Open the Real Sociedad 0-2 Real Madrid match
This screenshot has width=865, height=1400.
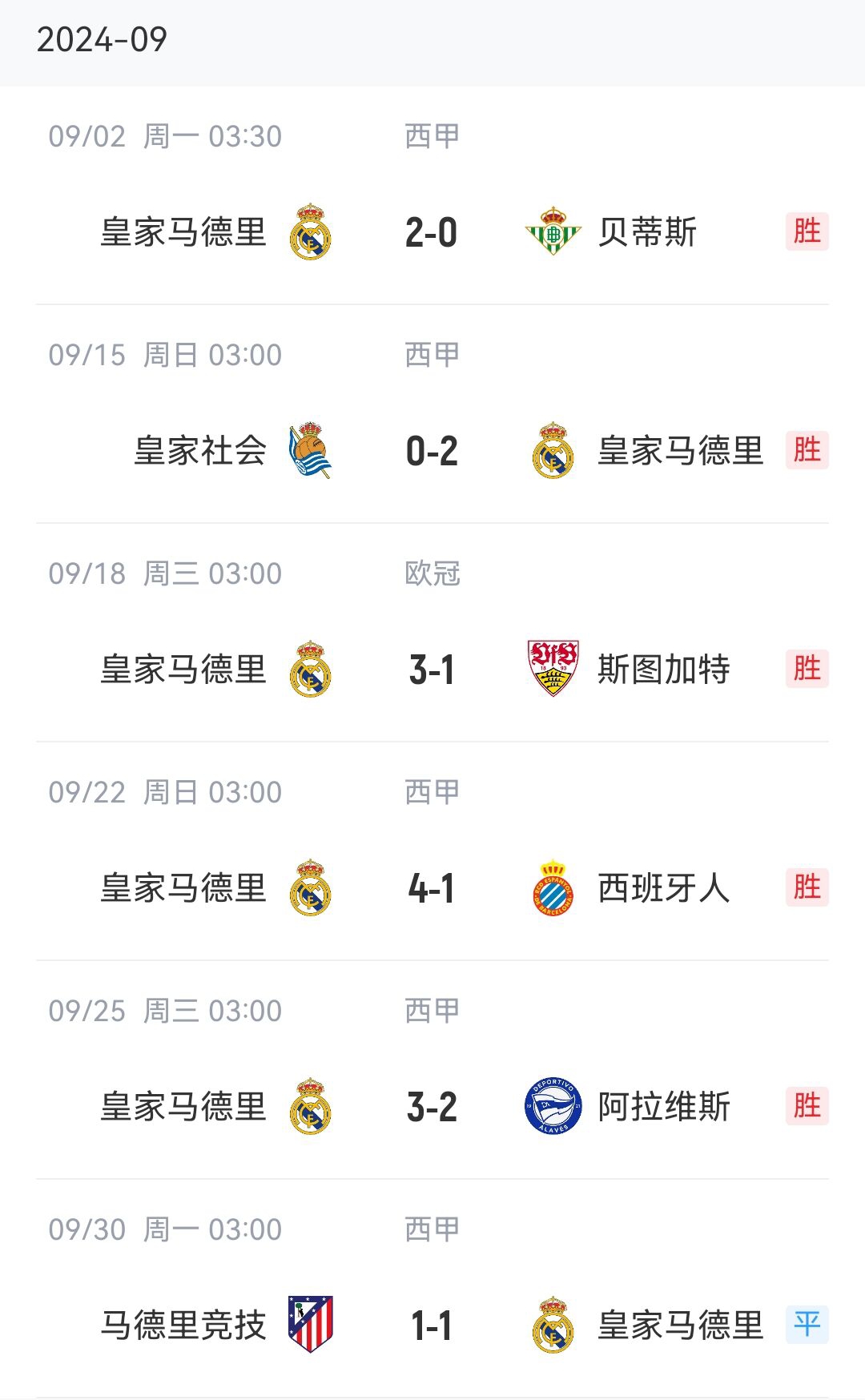tap(432, 414)
